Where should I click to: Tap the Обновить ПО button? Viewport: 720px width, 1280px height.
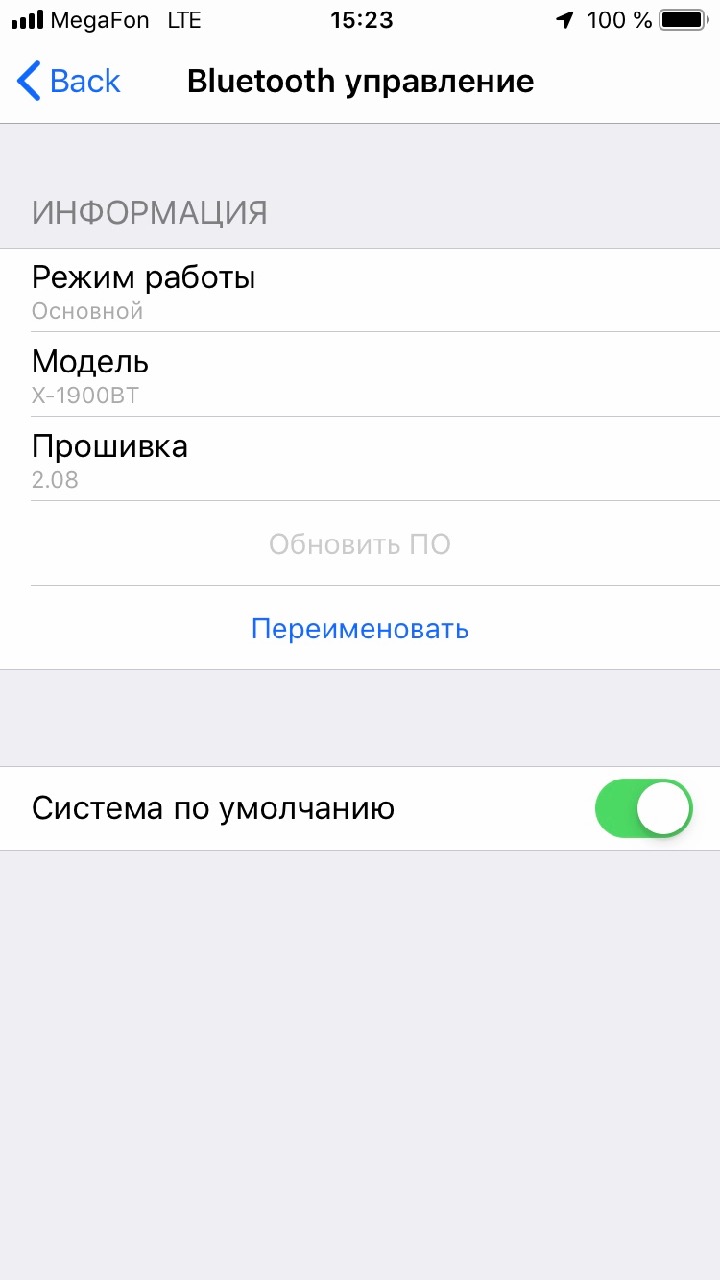coord(360,544)
